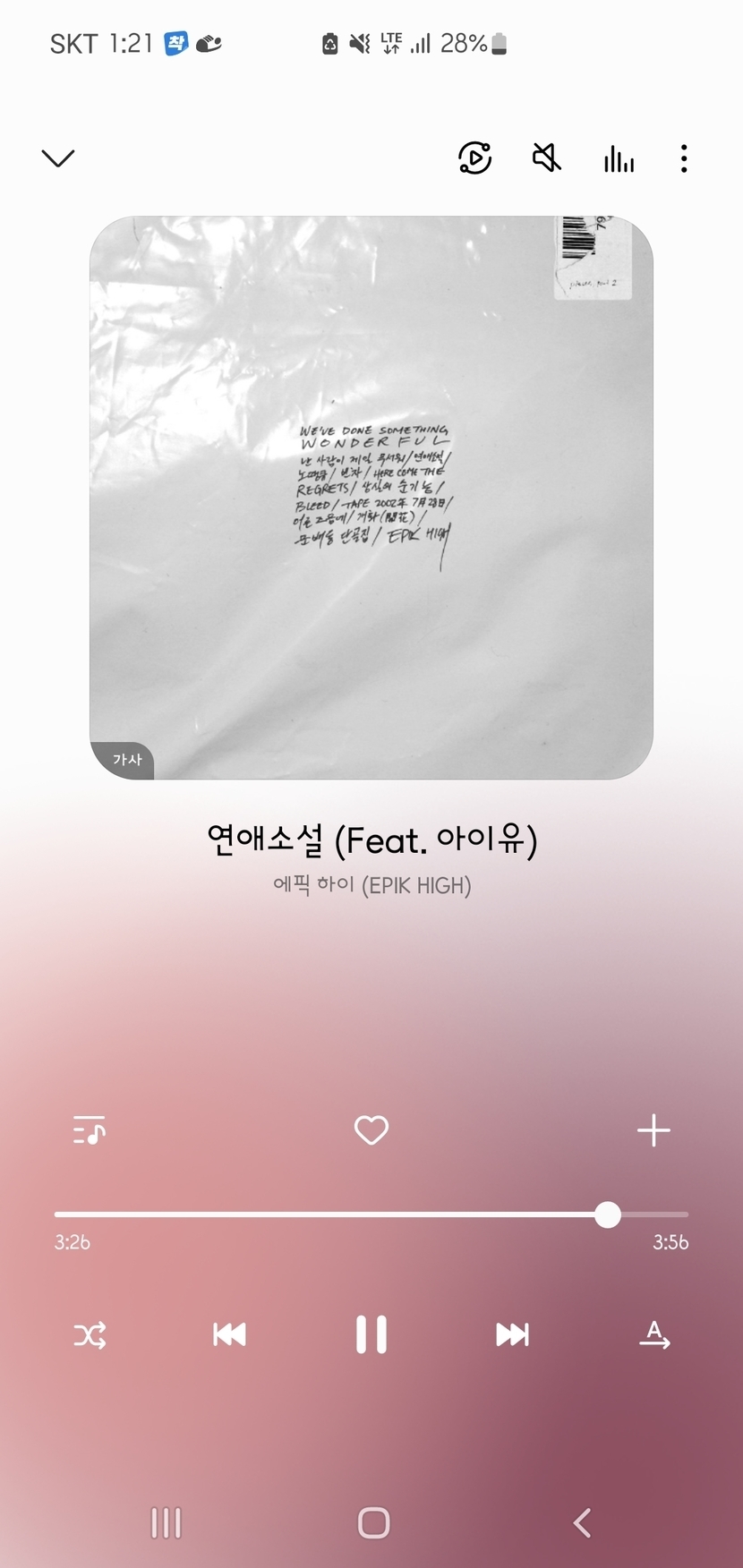Tap the playback progress bar
Screen dimensions: 743x1568
(x=371, y=1214)
